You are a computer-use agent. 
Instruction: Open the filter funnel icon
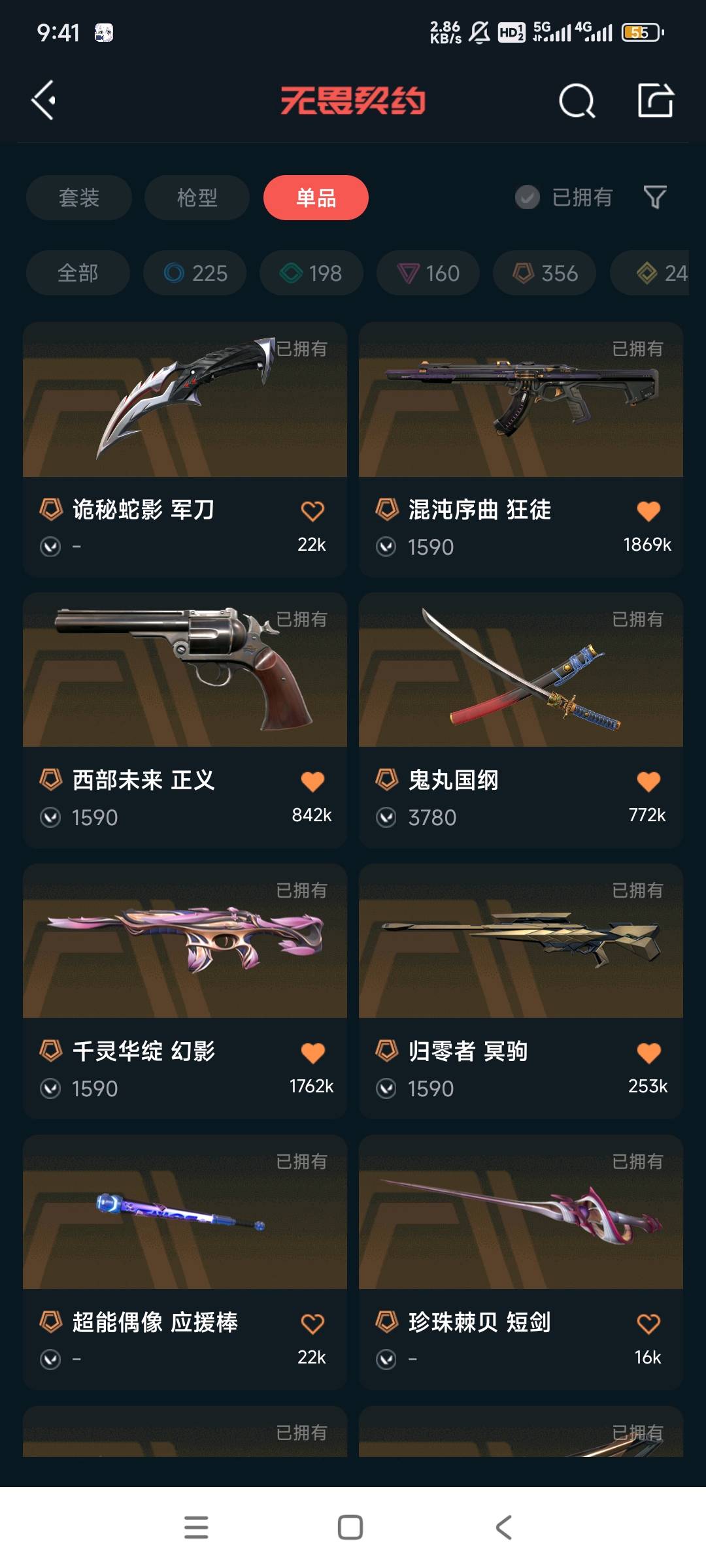(654, 197)
